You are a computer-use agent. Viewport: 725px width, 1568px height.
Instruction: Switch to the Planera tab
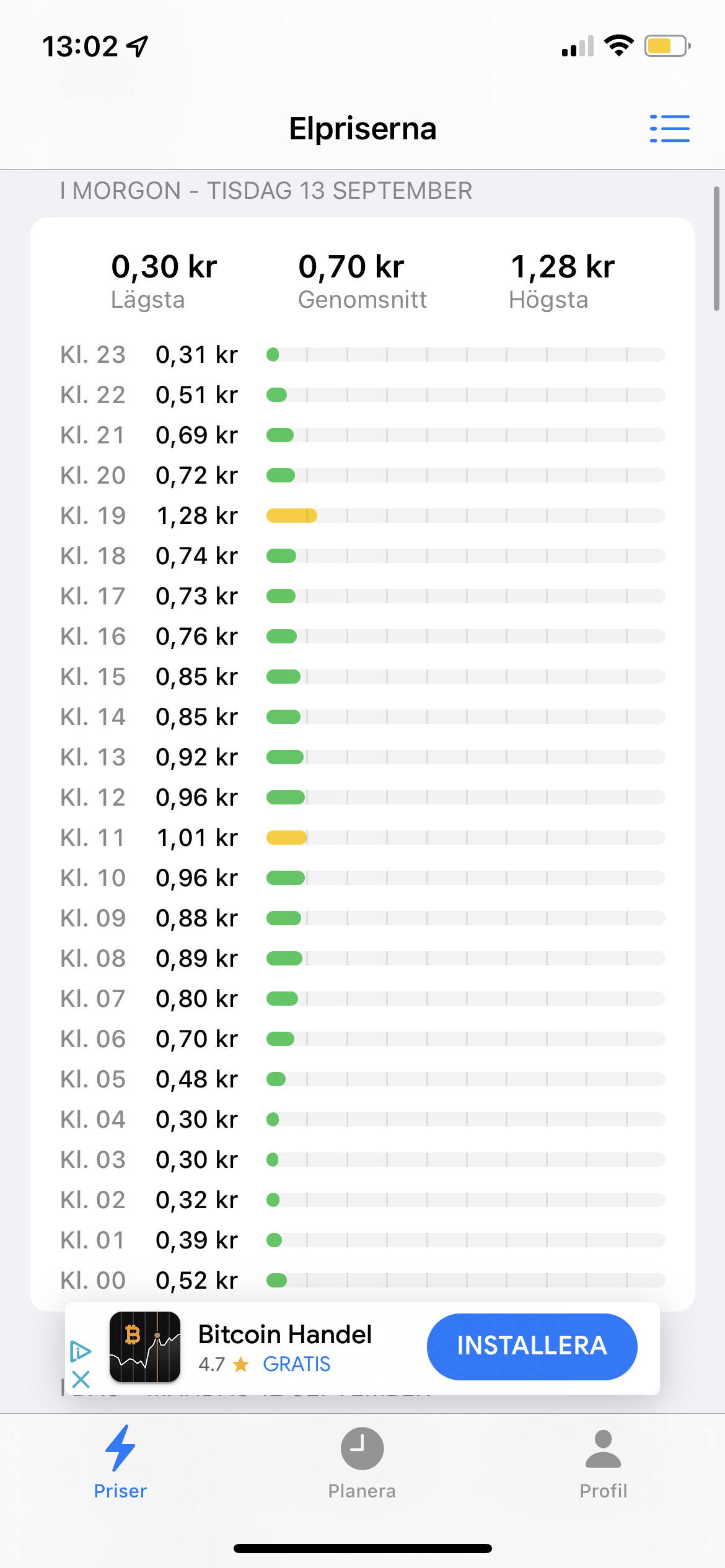point(362,1461)
